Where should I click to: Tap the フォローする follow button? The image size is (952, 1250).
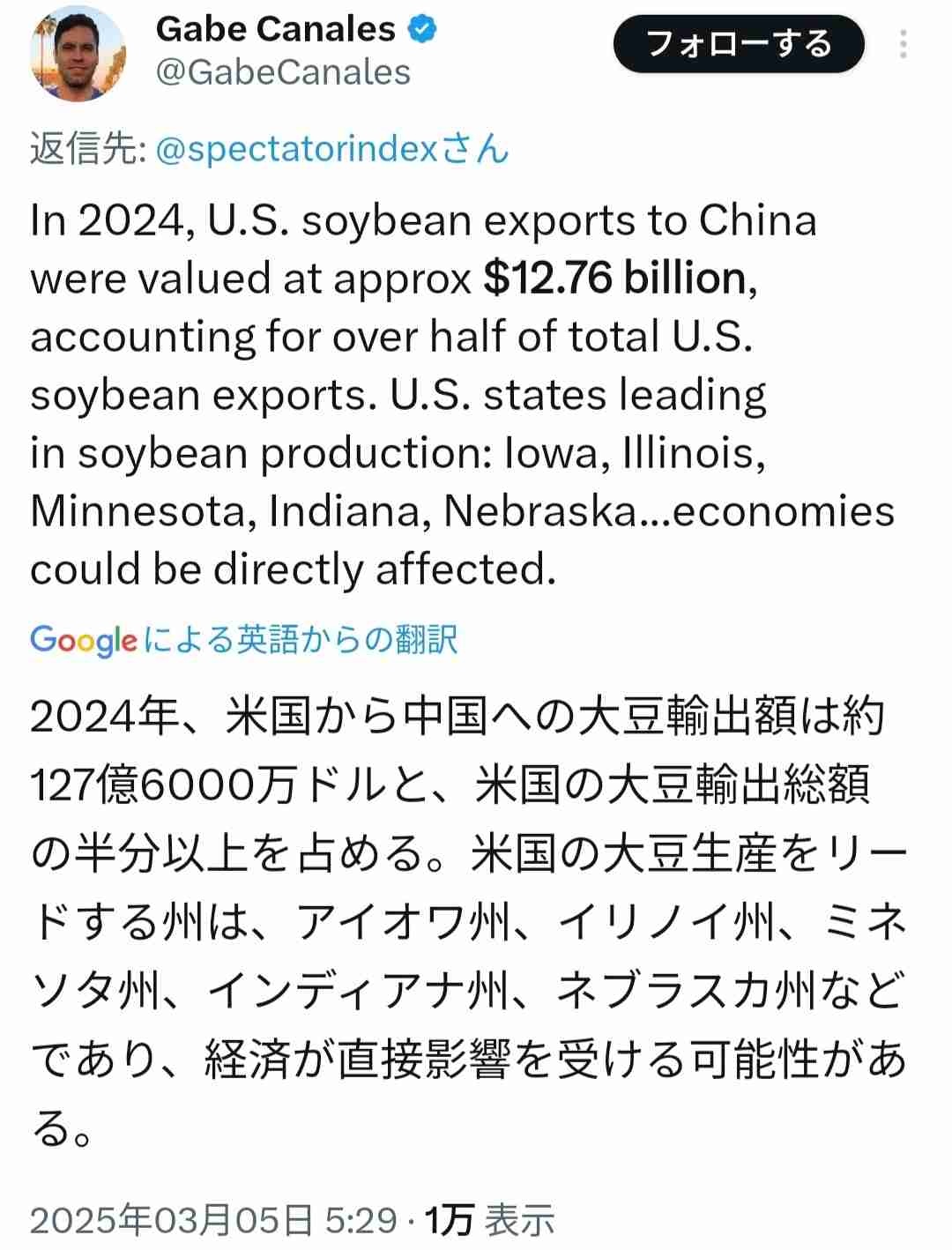739,44
